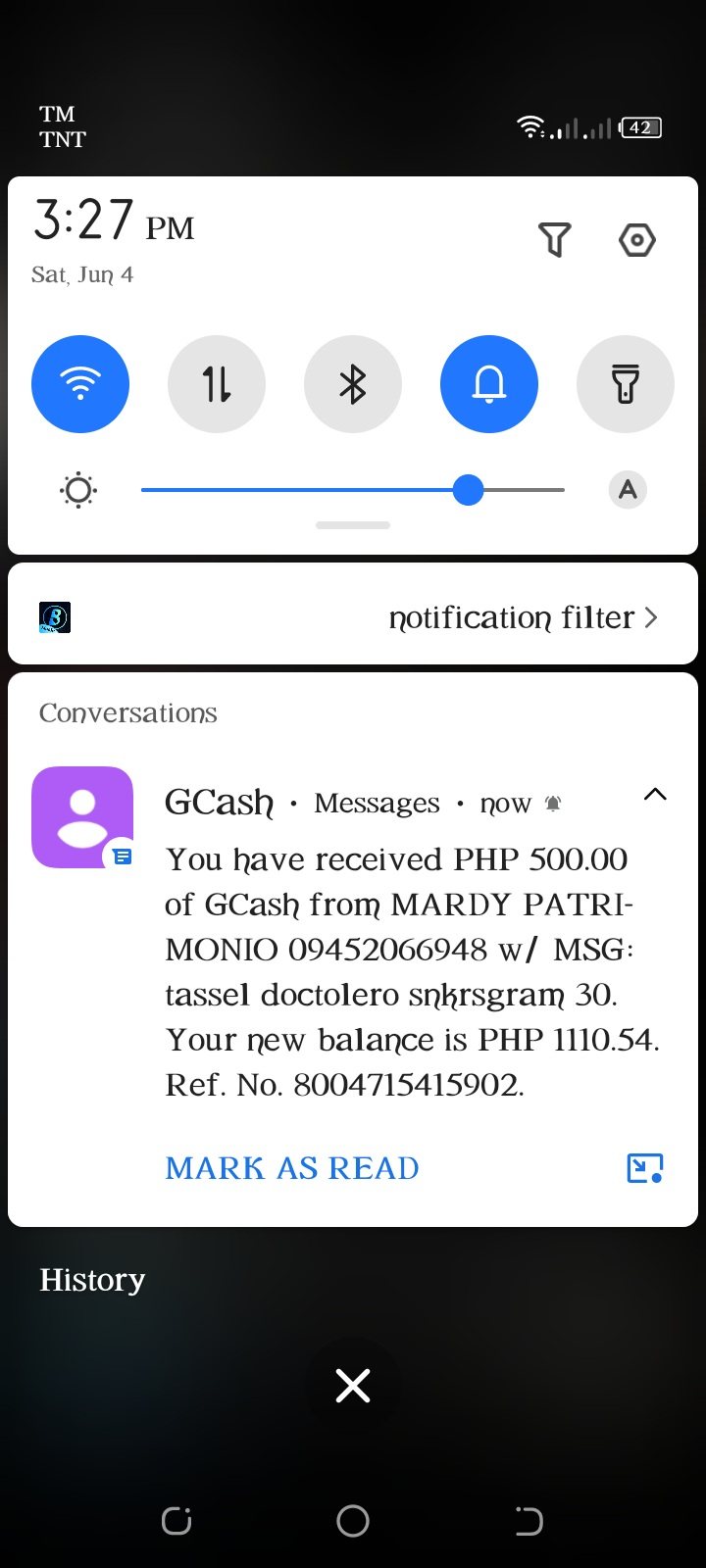Image resolution: width=706 pixels, height=1568 pixels.
Task: Open the notification filter funnel icon
Action: coord(554,239)
